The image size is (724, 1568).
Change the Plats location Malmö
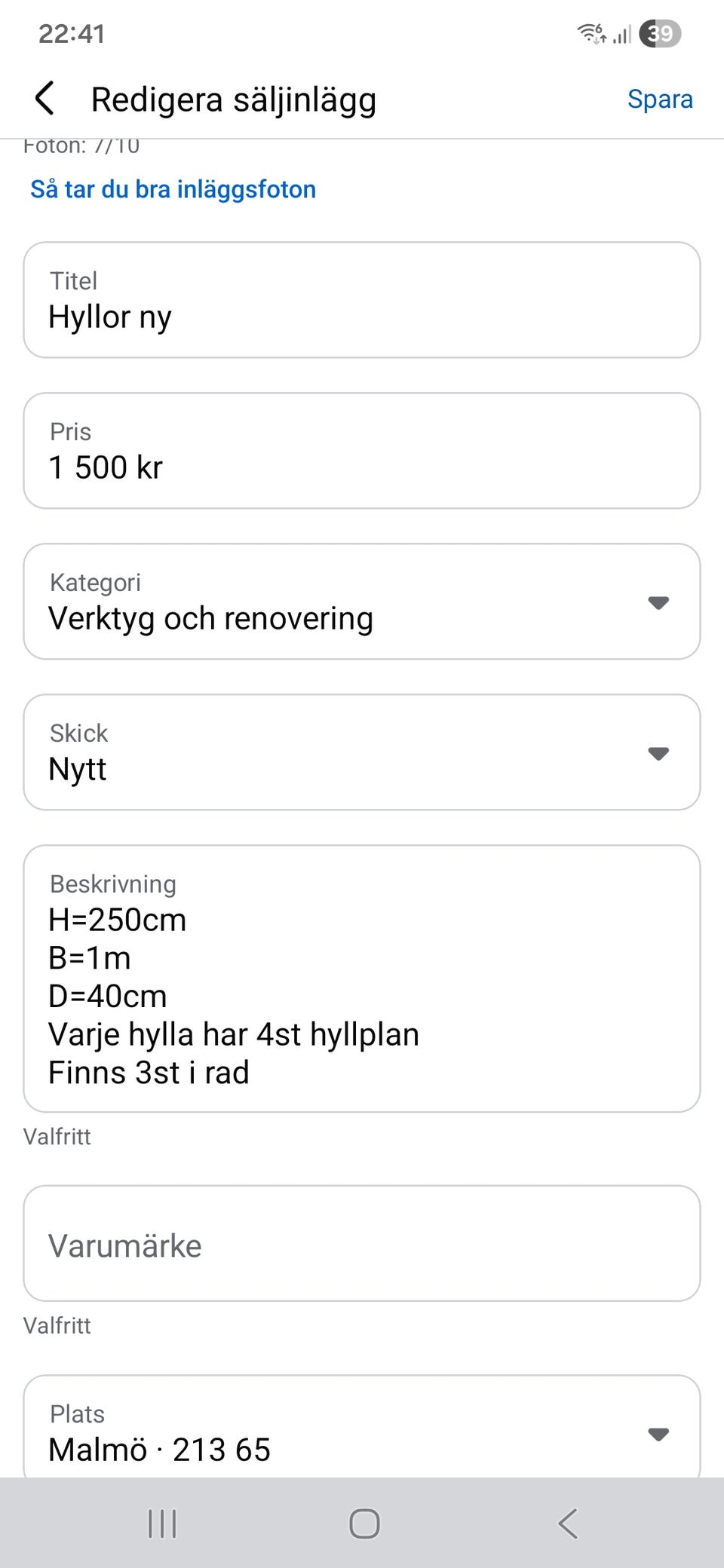pyautogui.click(x=362, y=1432)
